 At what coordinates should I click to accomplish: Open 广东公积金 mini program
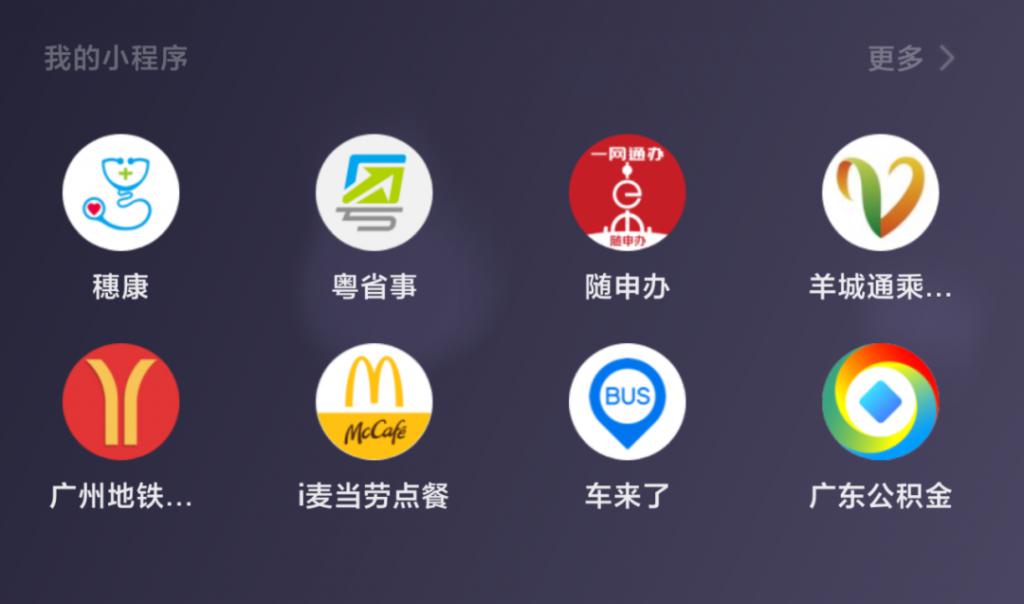pyautogui.click(x=880, y=402)
